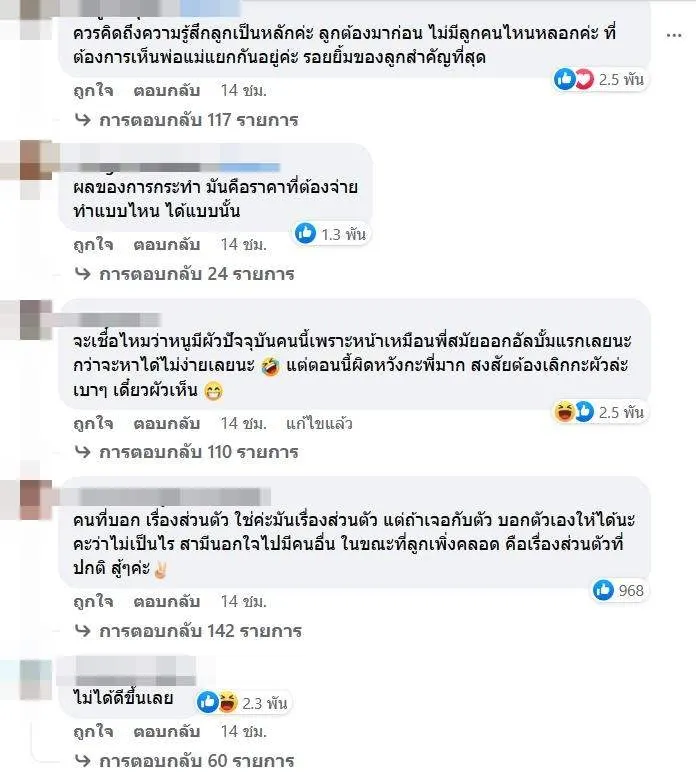Expand the 110 replies thread

pos(198,452)
